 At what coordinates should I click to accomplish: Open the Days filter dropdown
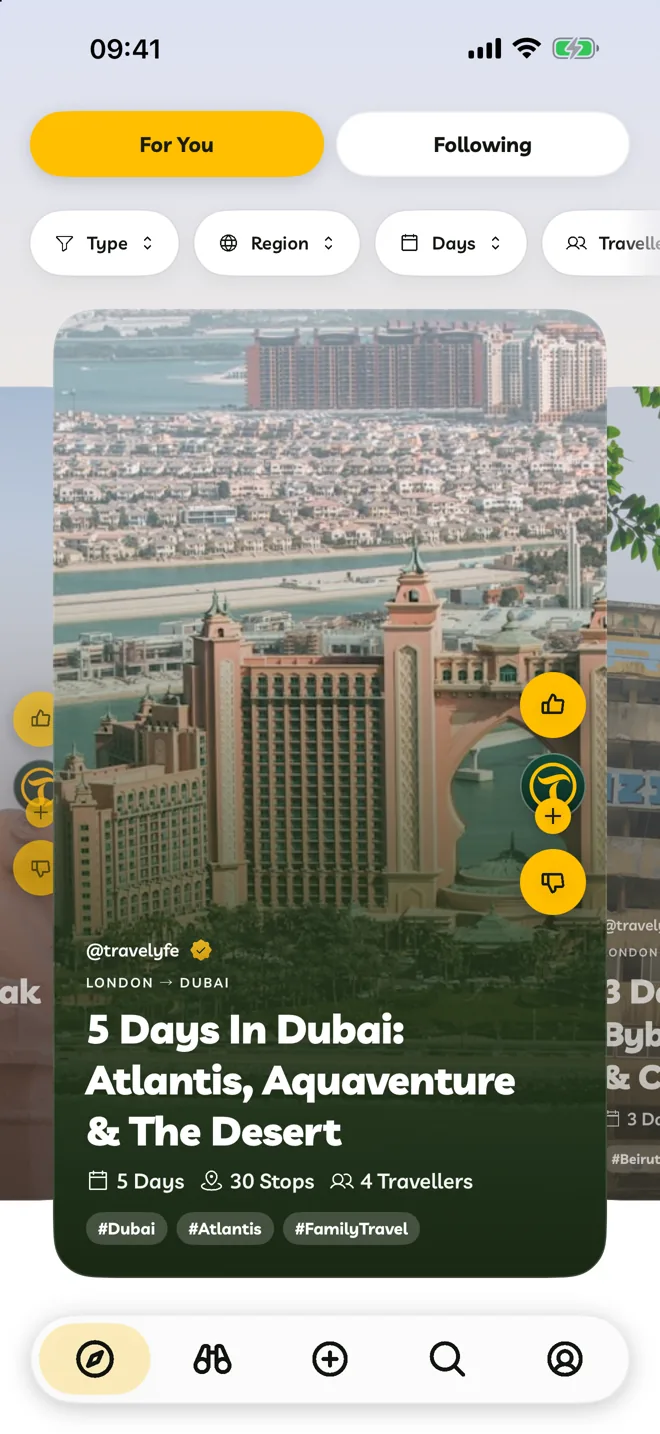point(451,243)
